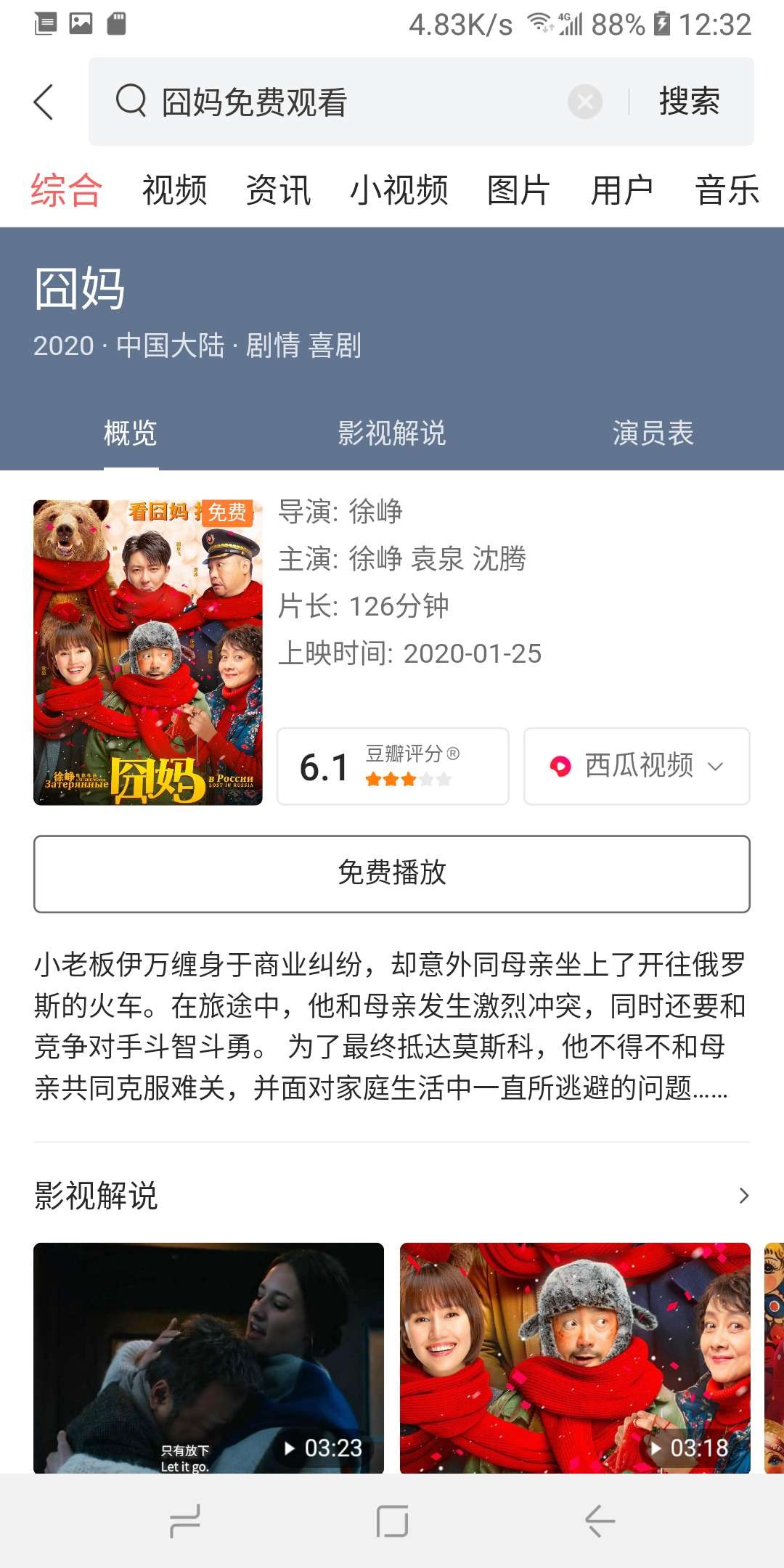Switch to the 资讯 tab
The image size is (784, 1568).
pos(278,191)
